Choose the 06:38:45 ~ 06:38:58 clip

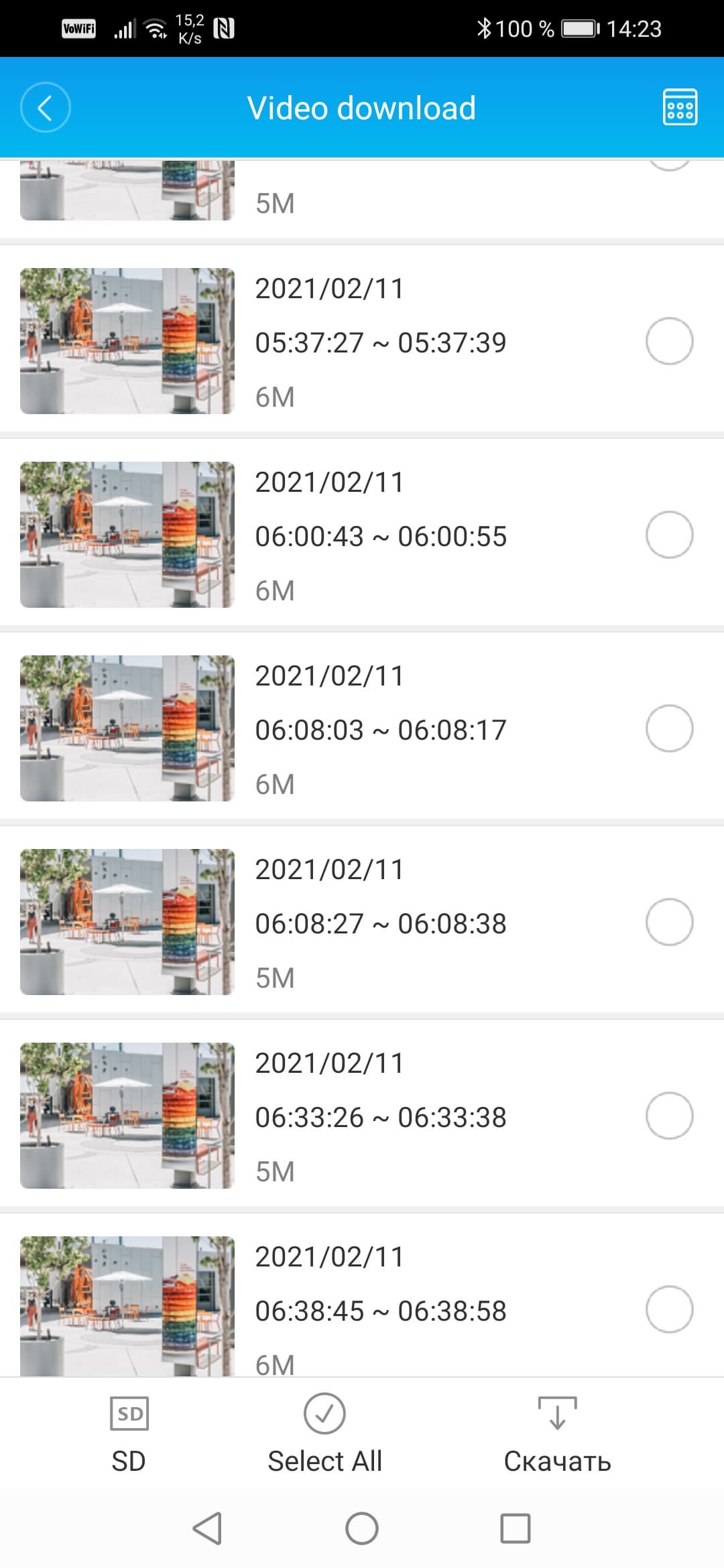click(669, 1309)
